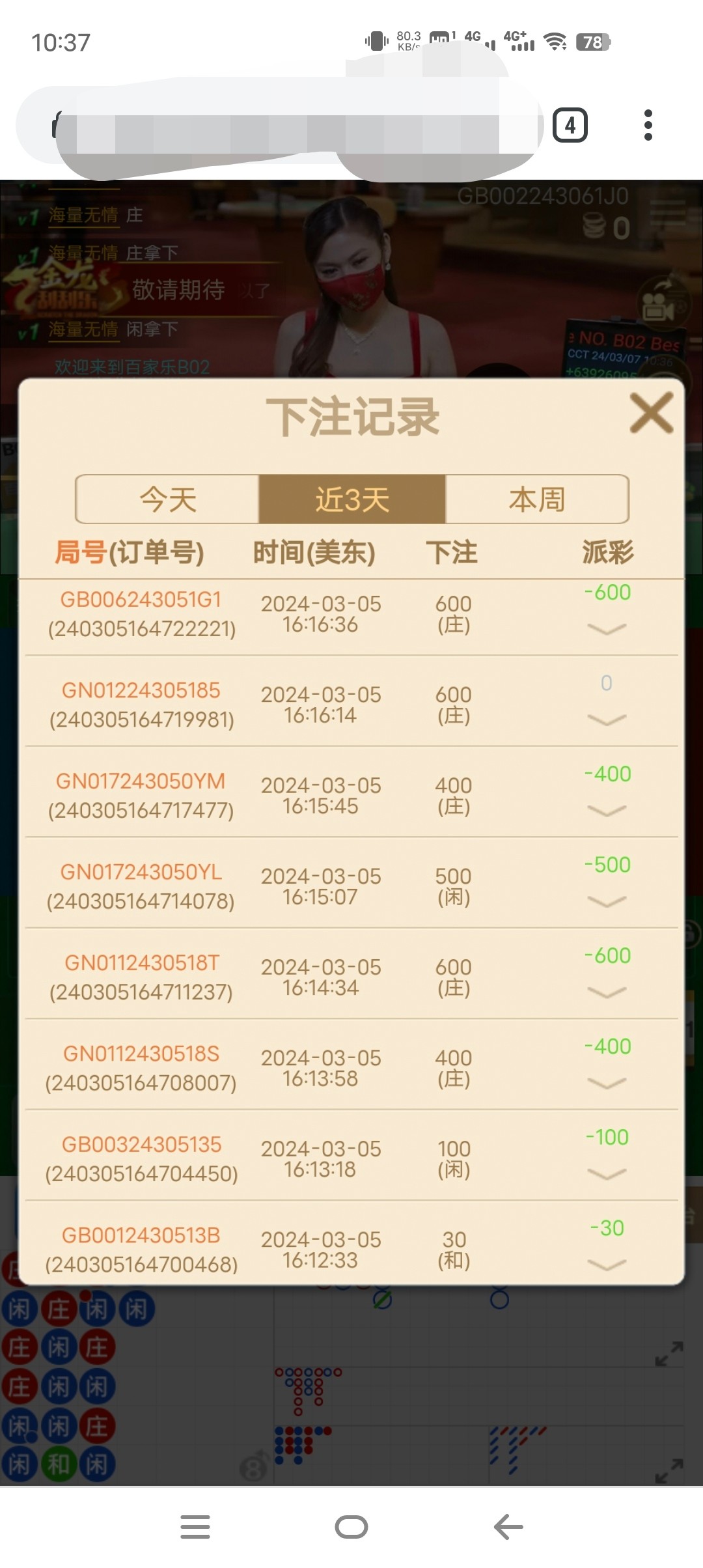703x1568 pixels.
Task: Expand details for order 240305164722221
Action: click(x=606, y=628)
